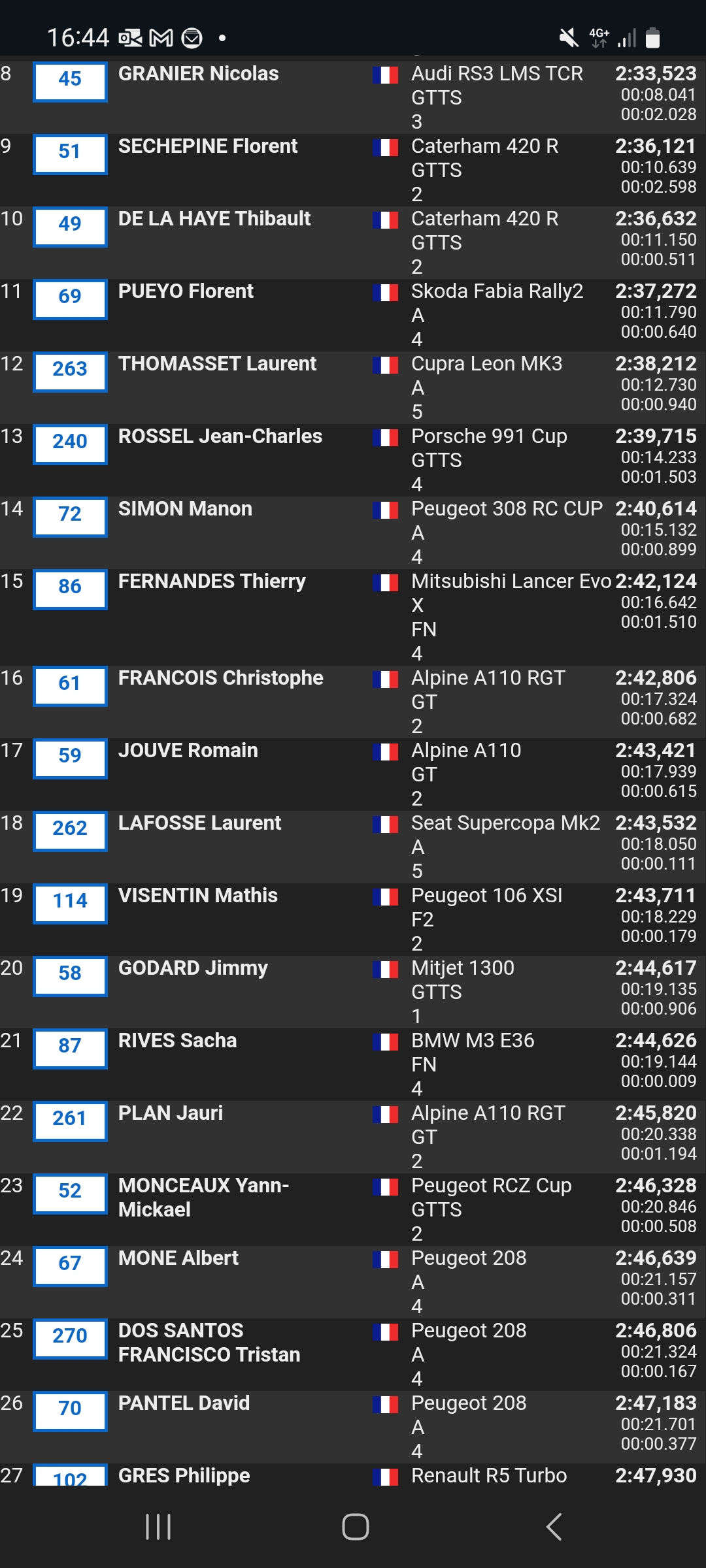Tap number 86 for FERNANDES Thierry
706x1568 pixels.
(x=70, y=589)
